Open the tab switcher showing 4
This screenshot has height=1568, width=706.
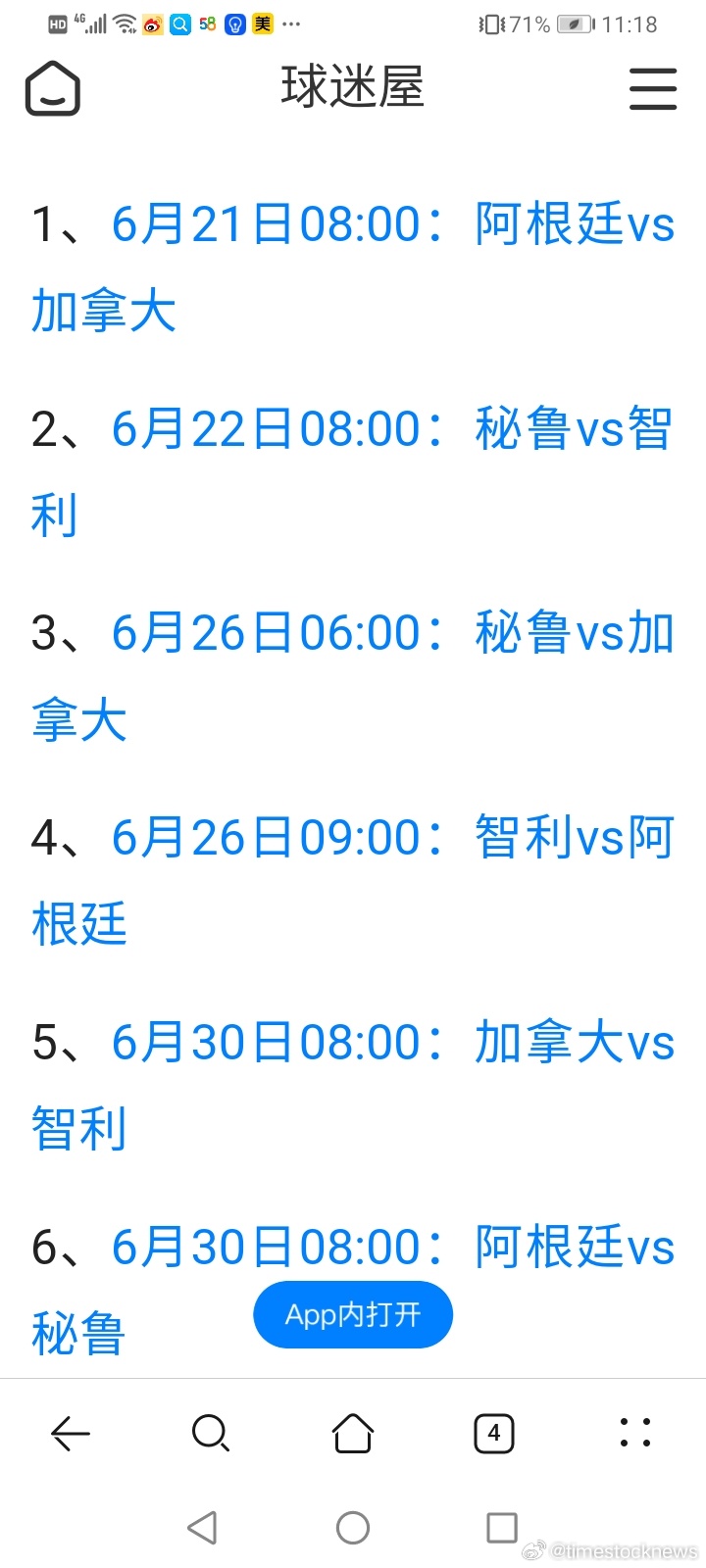494,1434
